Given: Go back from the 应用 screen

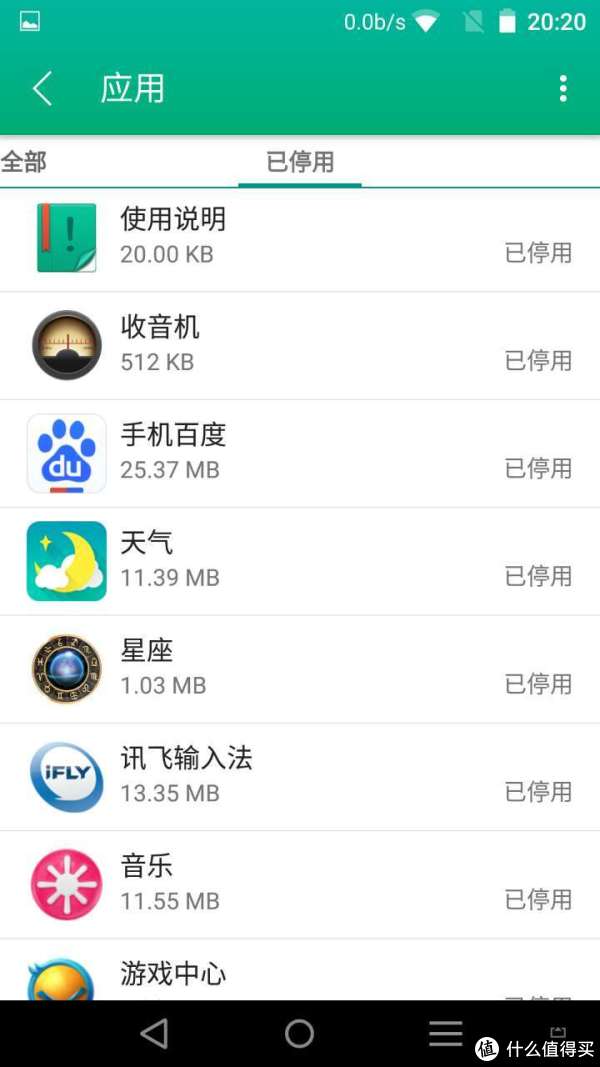Looking at the screenshot, I should (42, 88).
